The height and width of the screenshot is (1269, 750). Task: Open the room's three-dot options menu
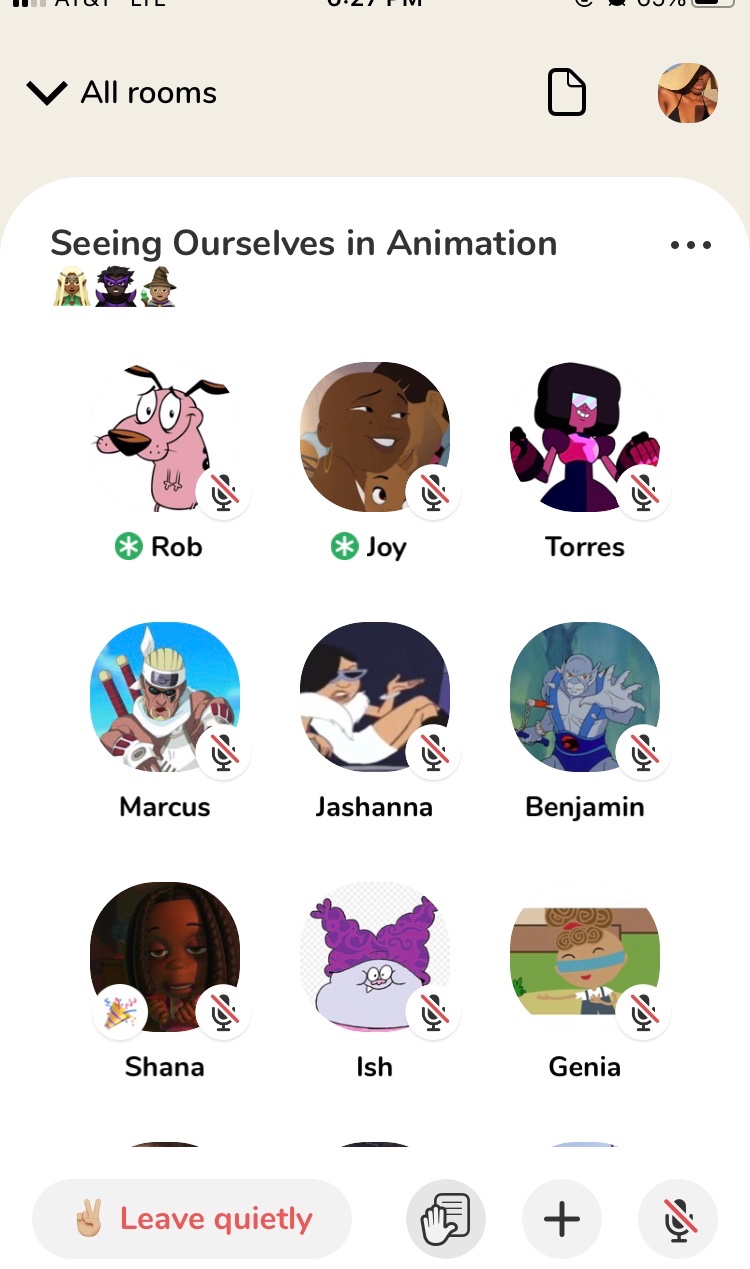691,245
